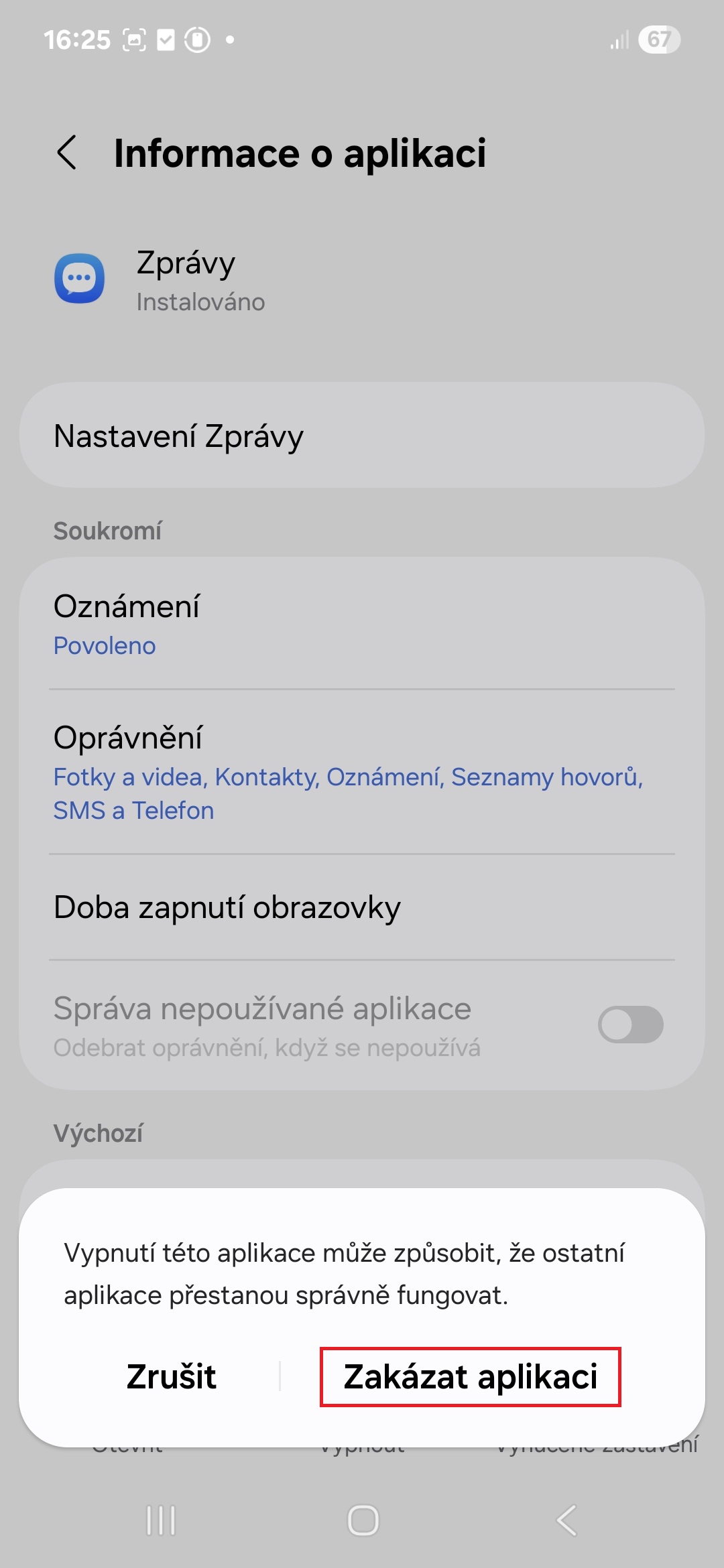Open Doba zapnutí obrazovky
The image size is (724, 1568).
362,907
